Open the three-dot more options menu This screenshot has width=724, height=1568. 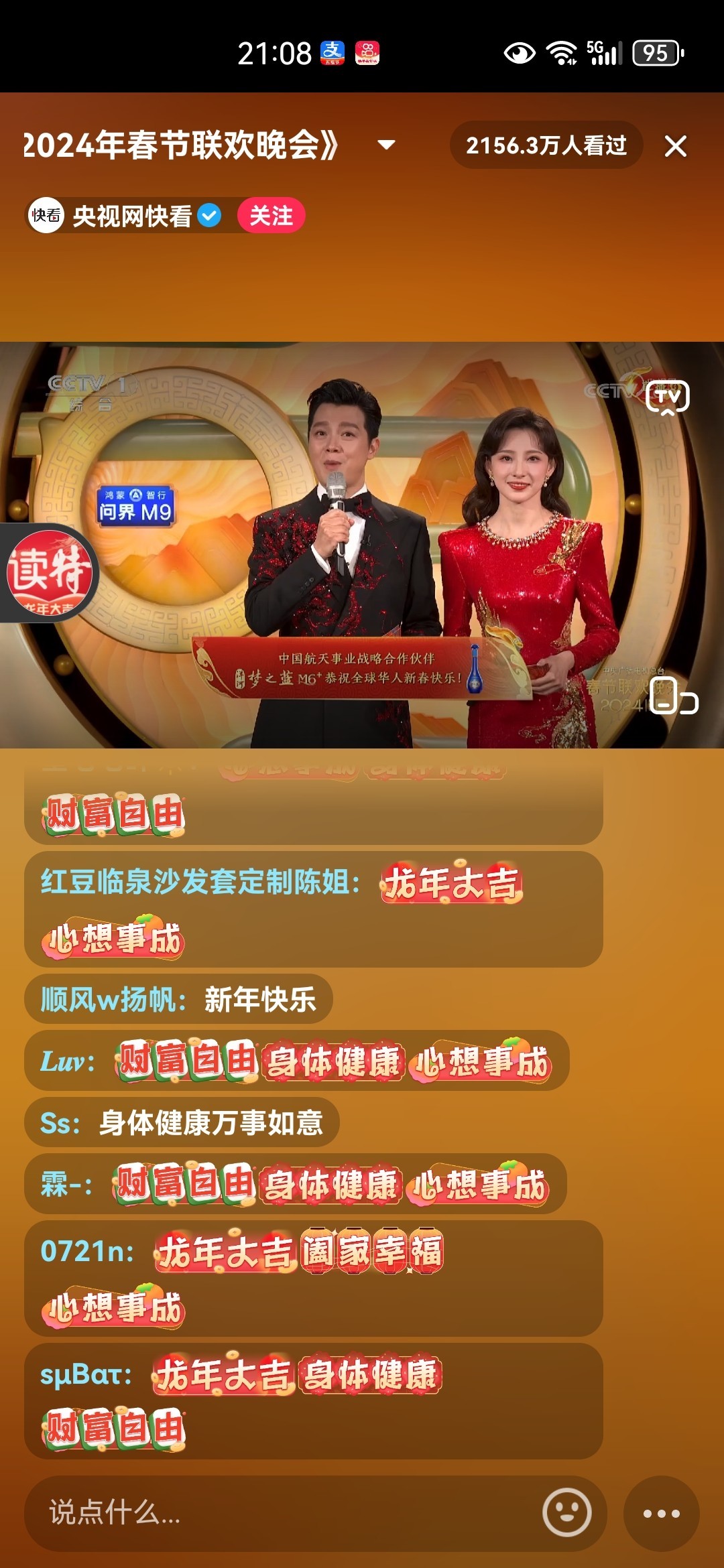click(x=661, y=1513)
